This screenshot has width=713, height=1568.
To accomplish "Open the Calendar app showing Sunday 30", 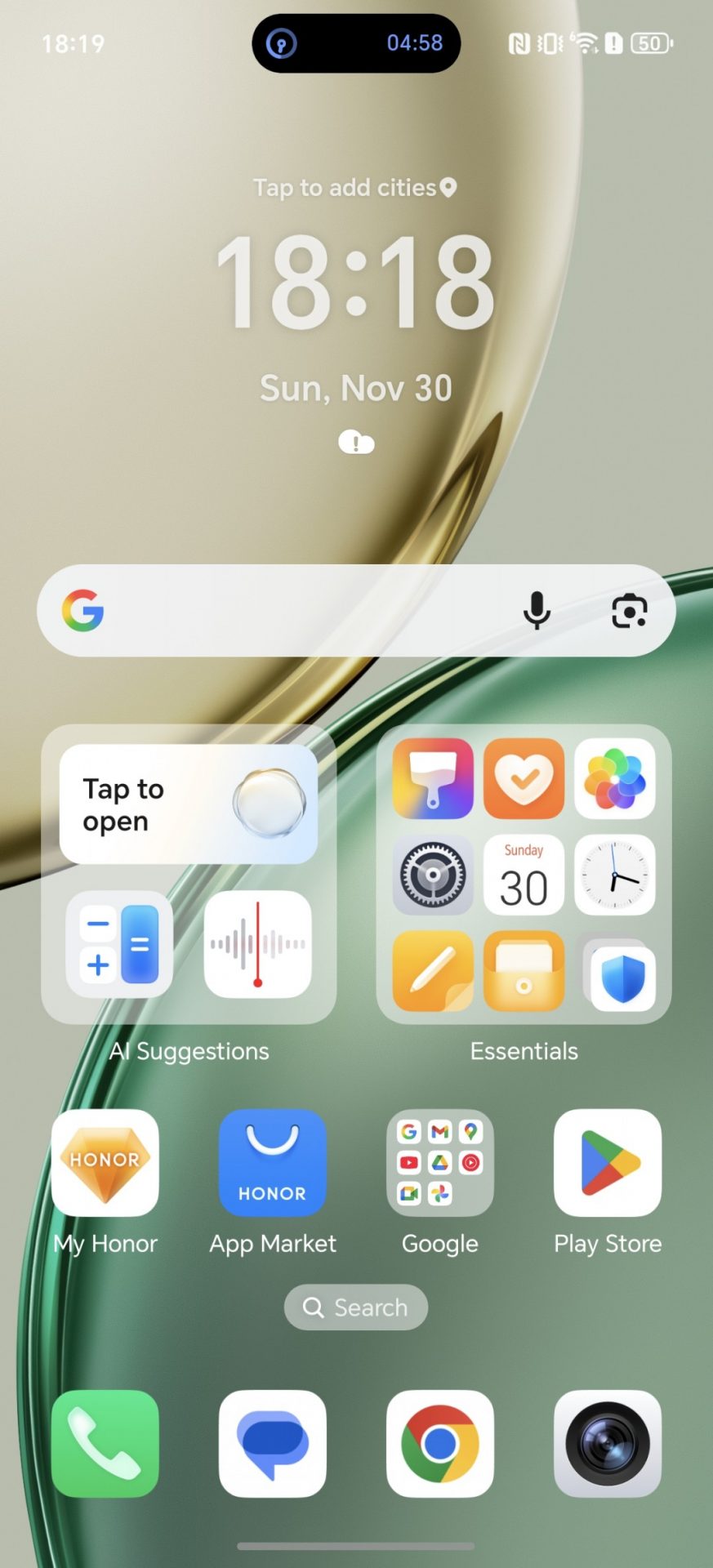I will tap(524, 875).
